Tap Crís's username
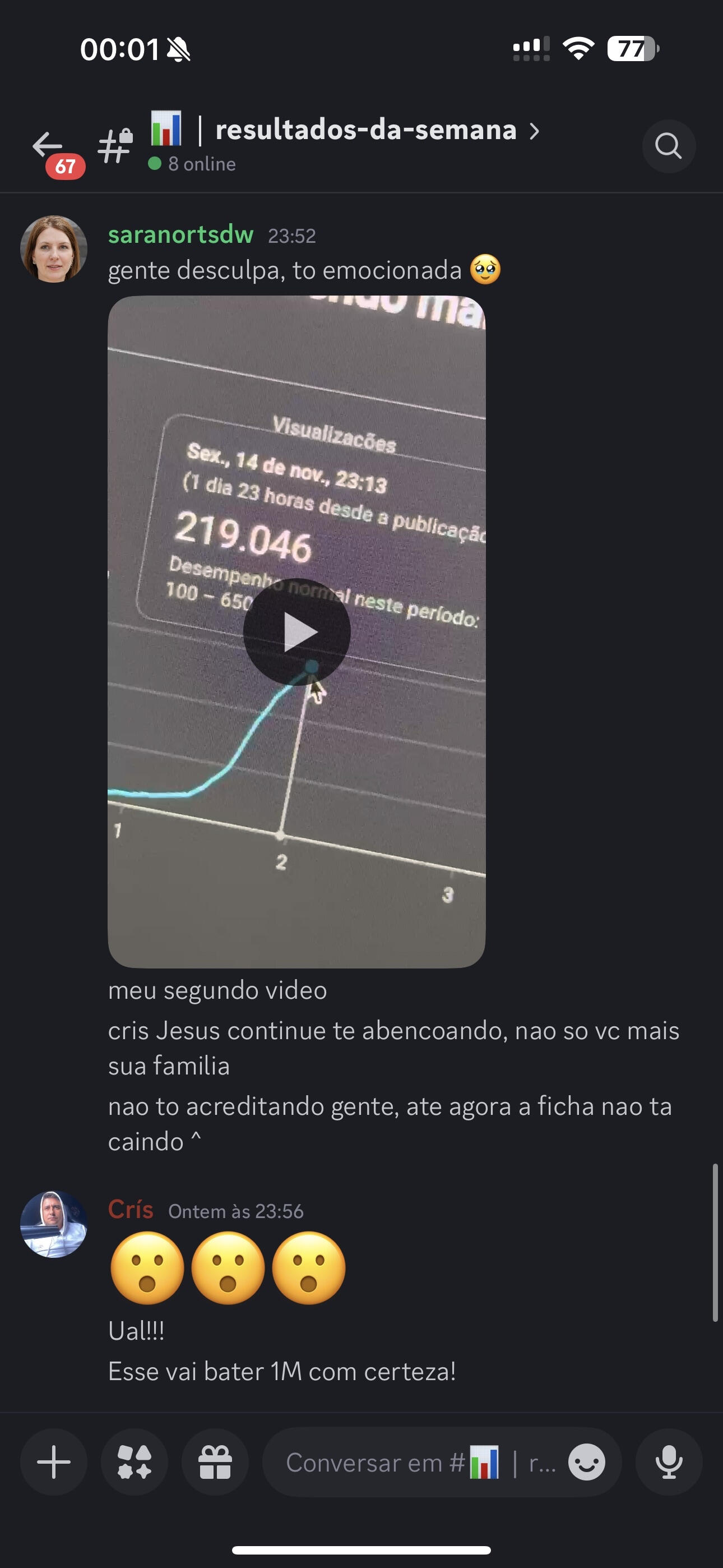The height and width of the screenshot is (1568, 723). (x=130, y=1210)
